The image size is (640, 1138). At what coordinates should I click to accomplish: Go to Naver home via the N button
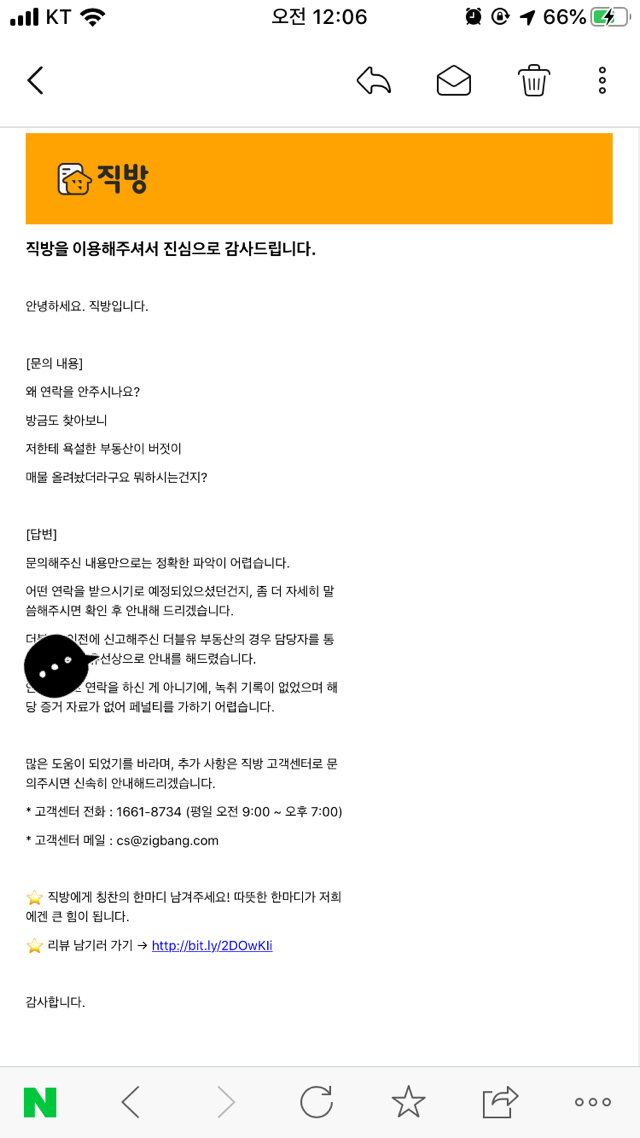click(x=40, y=1102)
